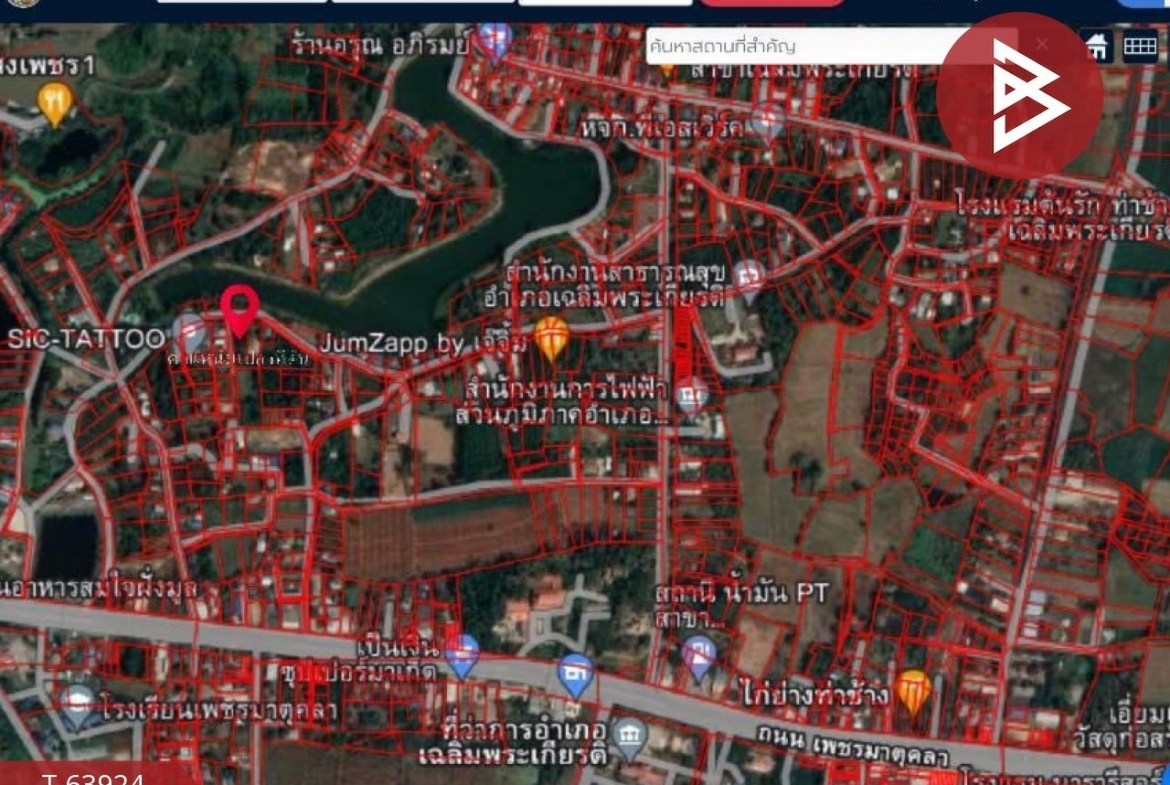Open the JumZapp restaurant pin

pos(551,337)
